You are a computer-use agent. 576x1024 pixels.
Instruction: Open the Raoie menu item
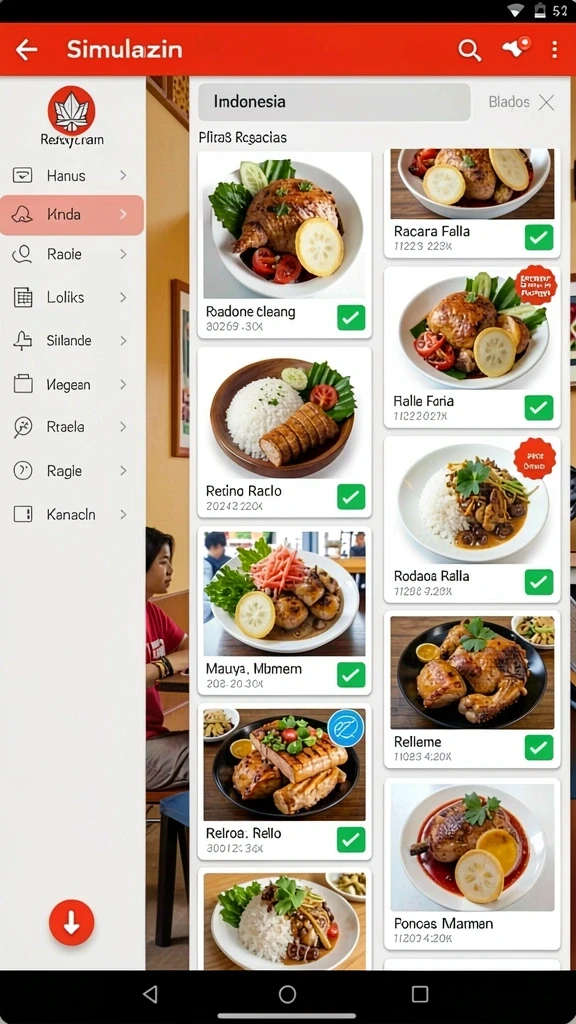click(x=72, y=254)
